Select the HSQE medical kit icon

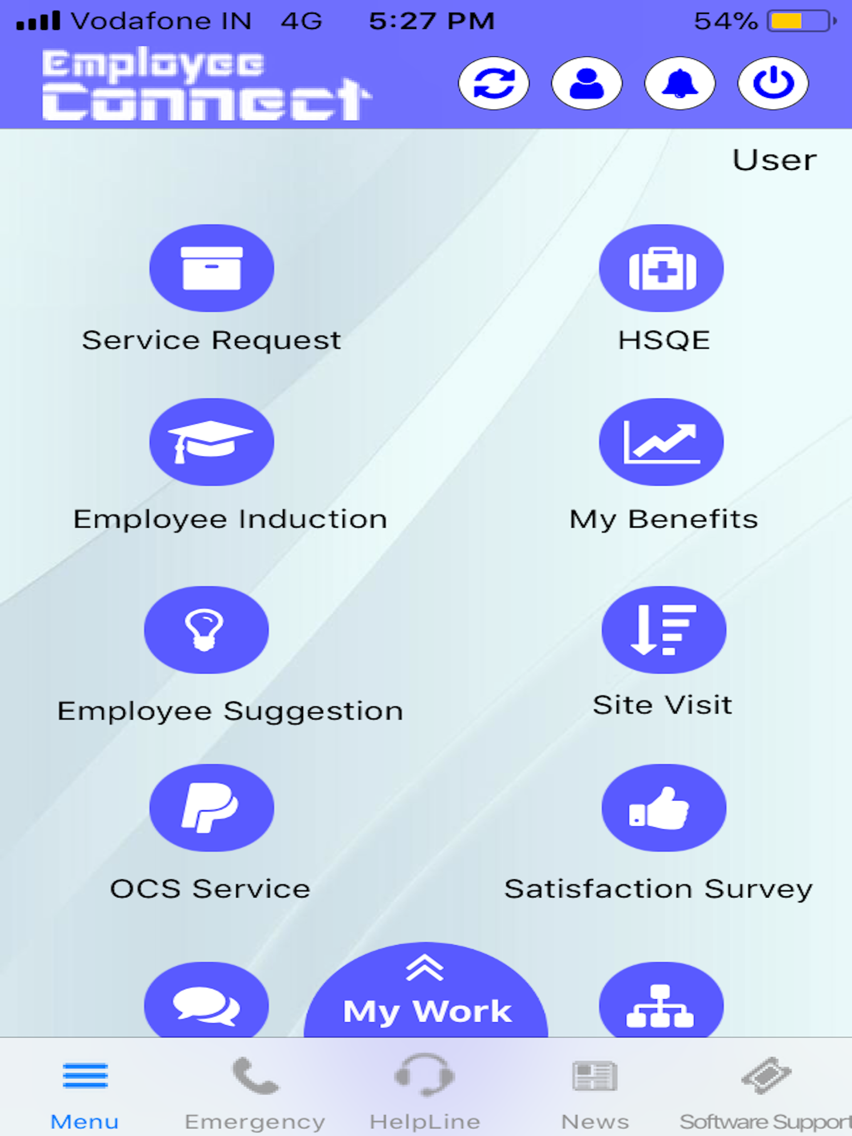tap(662, 268)
